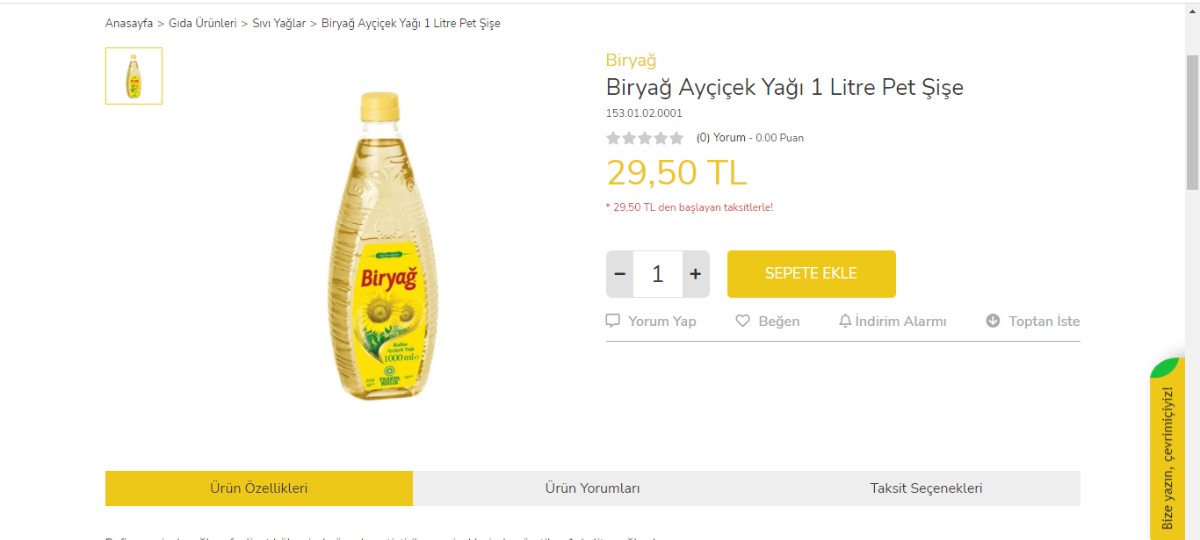Request wholesale via Toptan İste
Image resolution: width=1200 pixels, height=540 pixels.
click(1033, 321)
